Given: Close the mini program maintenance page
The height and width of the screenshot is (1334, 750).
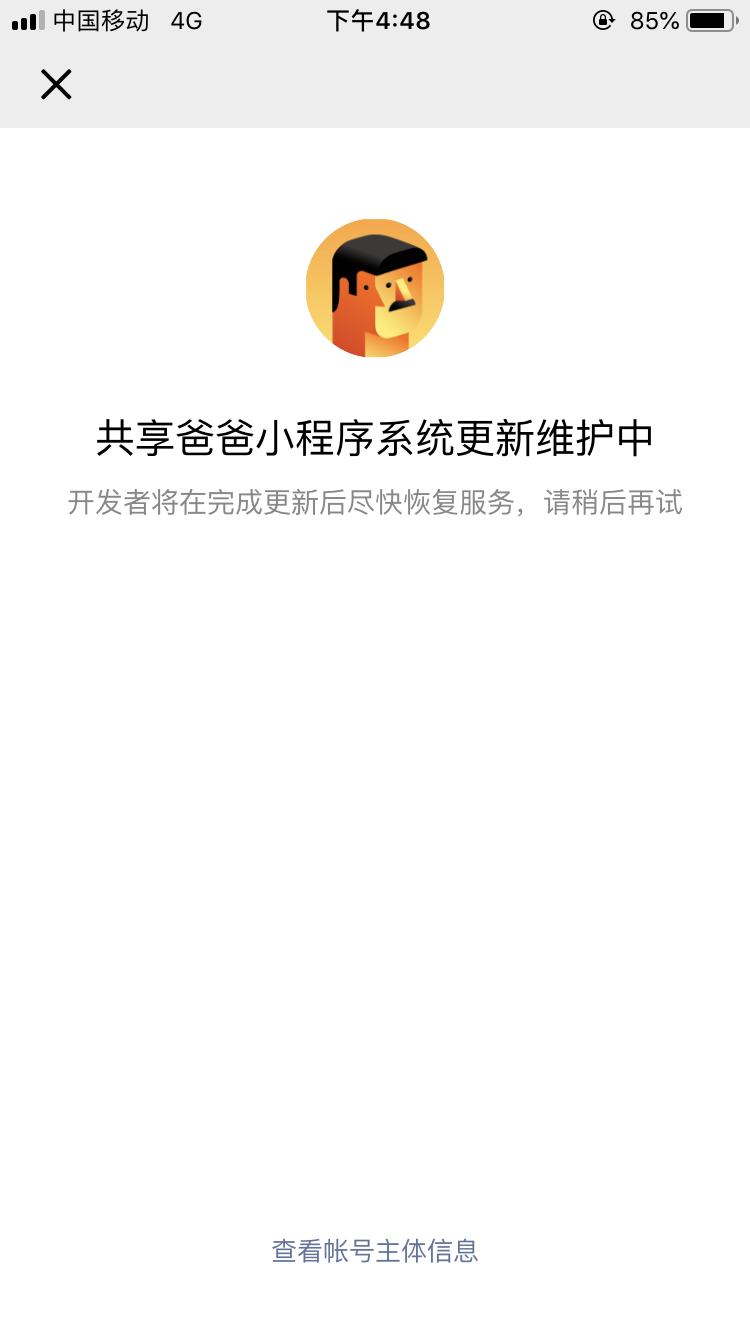Looking at the screenshot, I should (56, 85).
